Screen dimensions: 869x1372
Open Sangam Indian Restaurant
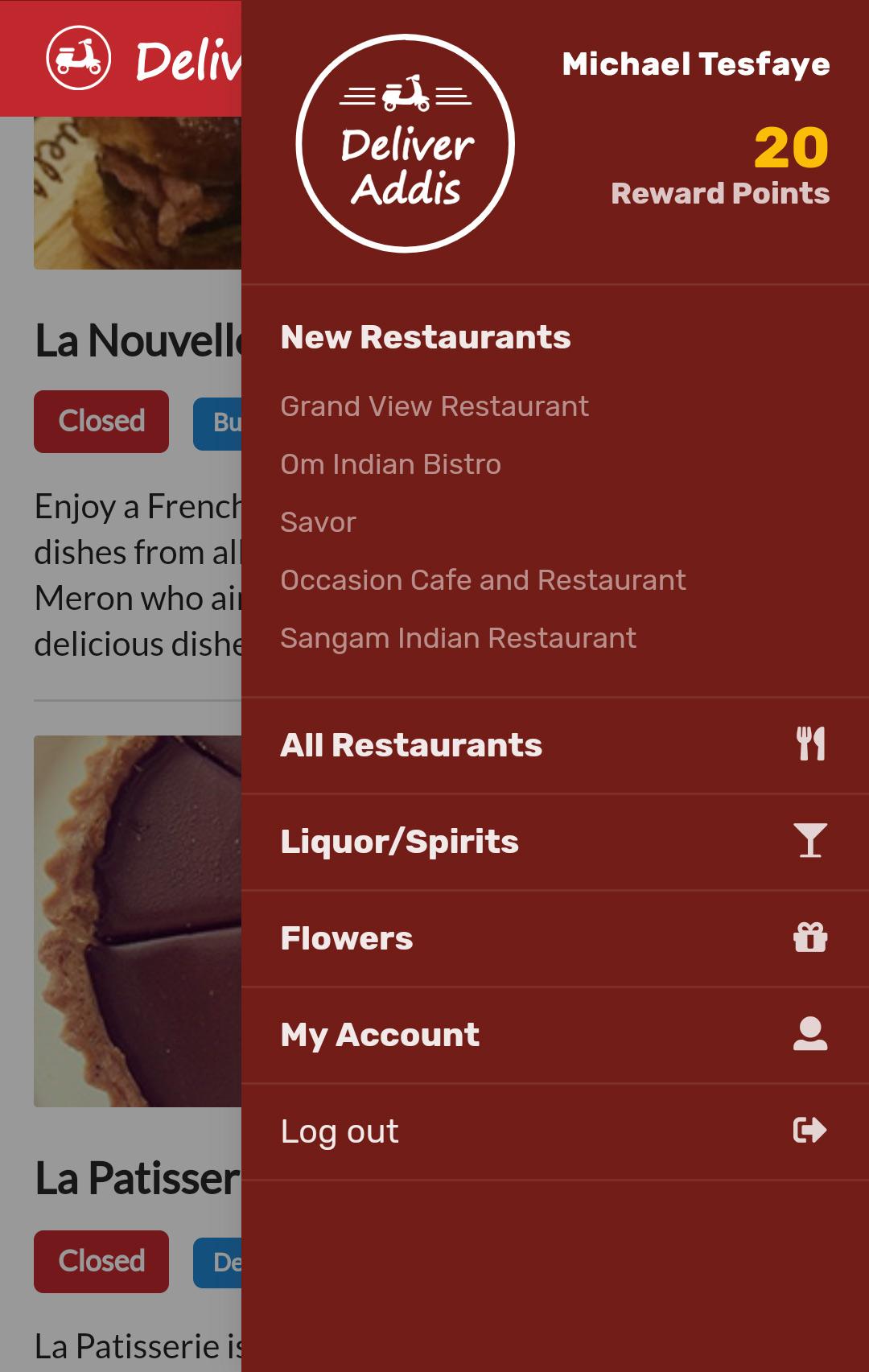tap(458, 638)
